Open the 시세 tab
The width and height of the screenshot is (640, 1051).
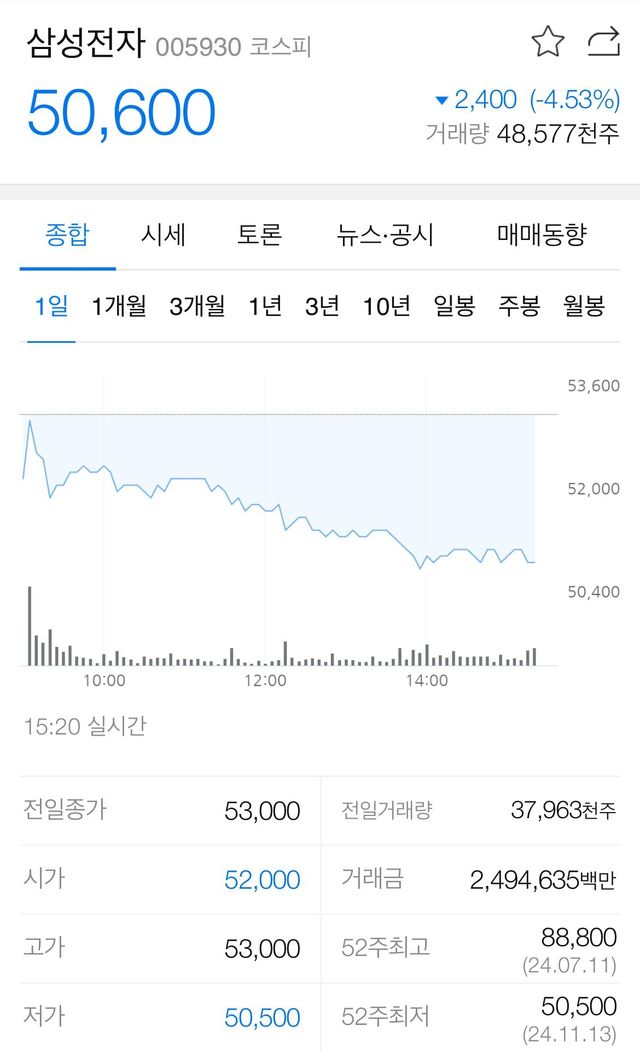(x=163, y=235)
